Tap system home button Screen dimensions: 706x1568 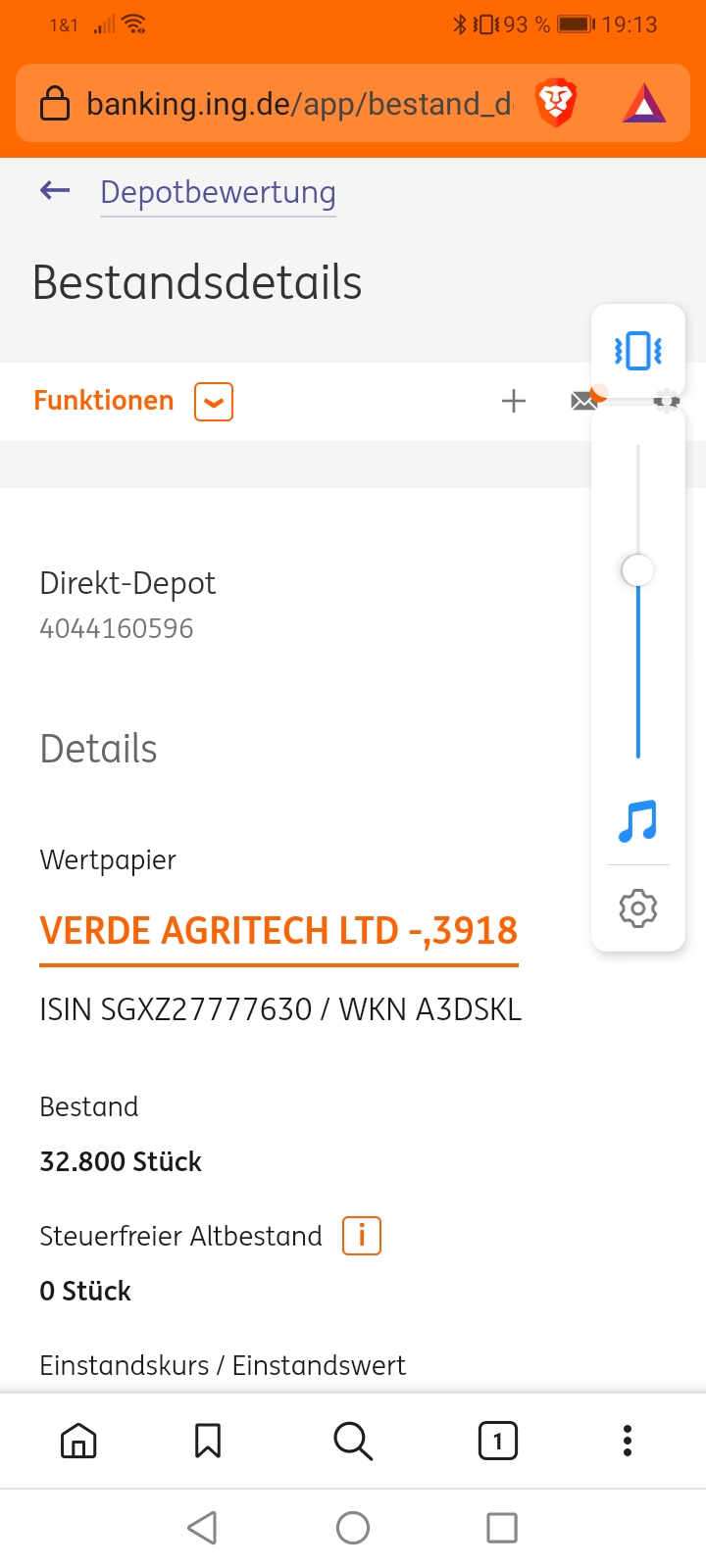click(353, 1528)
